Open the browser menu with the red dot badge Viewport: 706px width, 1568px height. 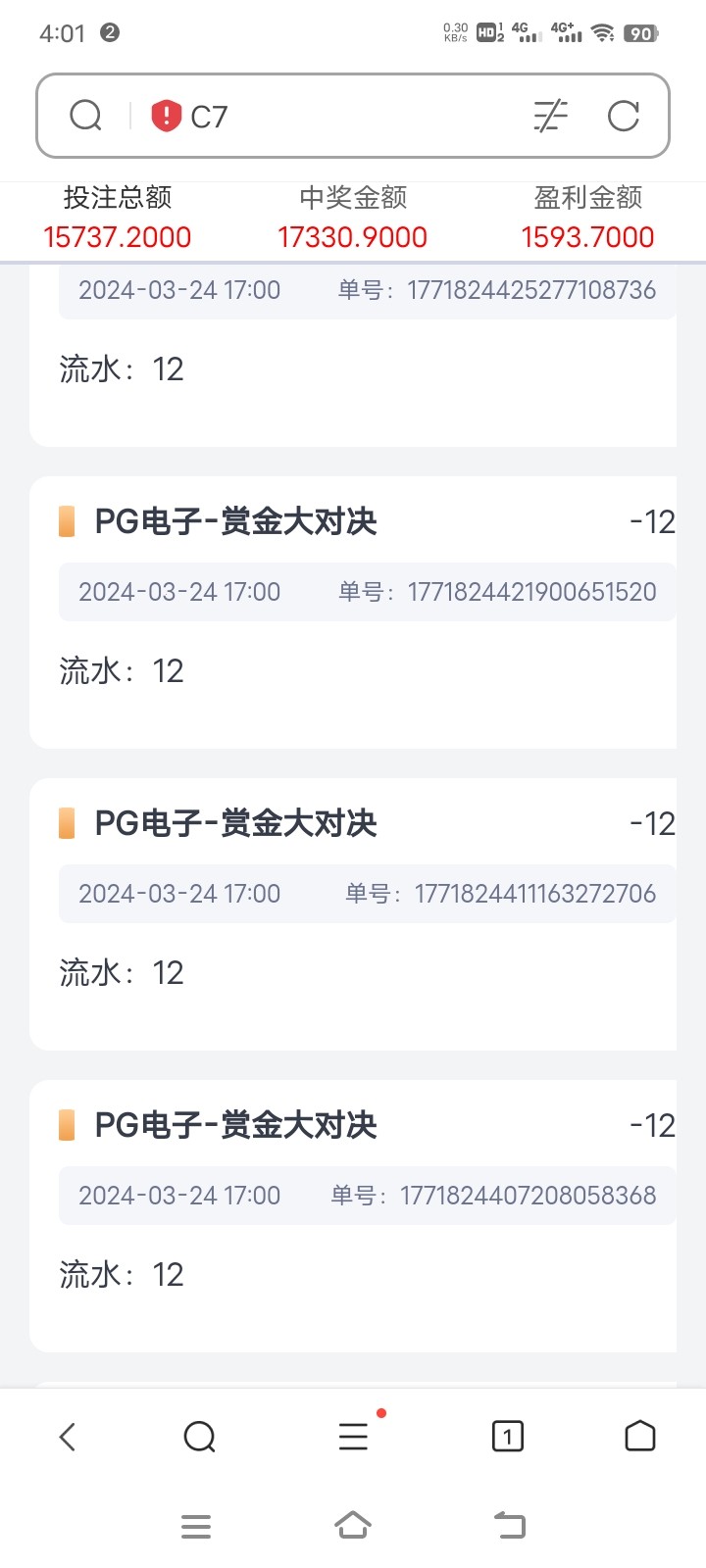tap(353, 1437)
